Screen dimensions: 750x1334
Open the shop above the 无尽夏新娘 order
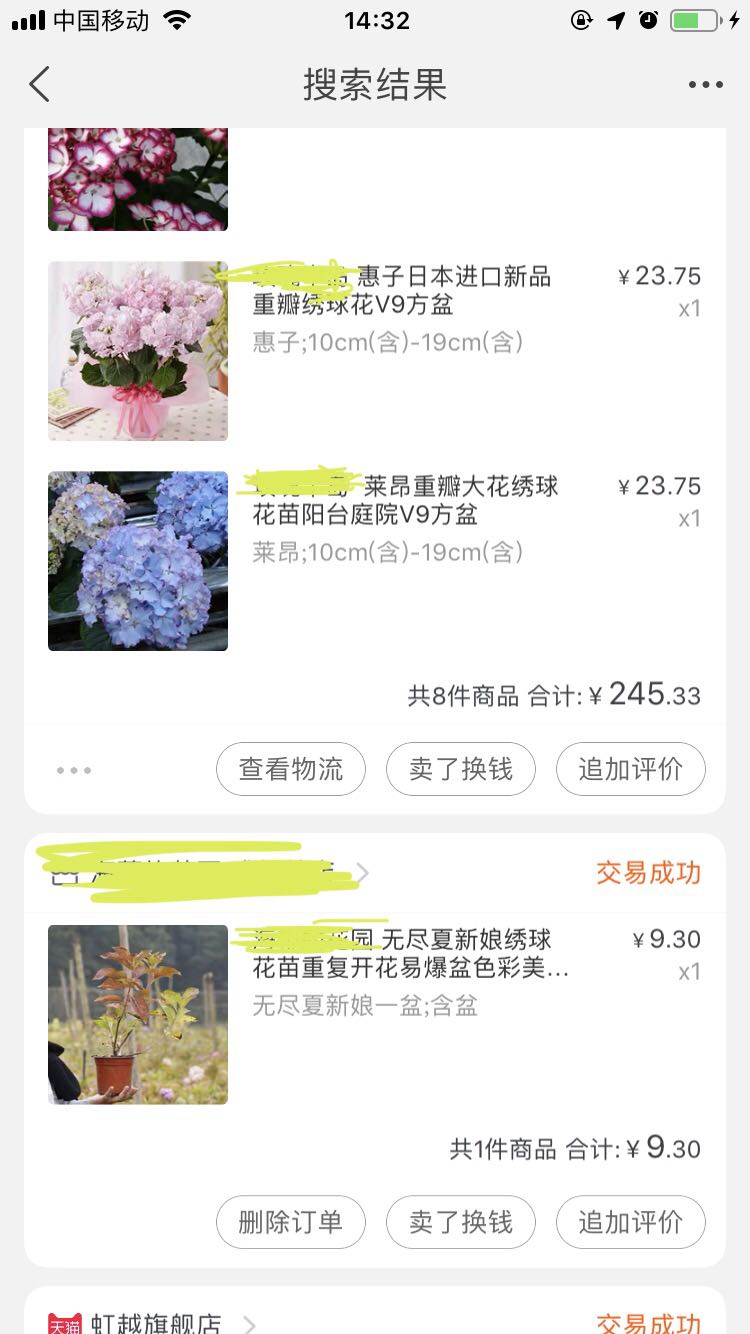(200, 873)
